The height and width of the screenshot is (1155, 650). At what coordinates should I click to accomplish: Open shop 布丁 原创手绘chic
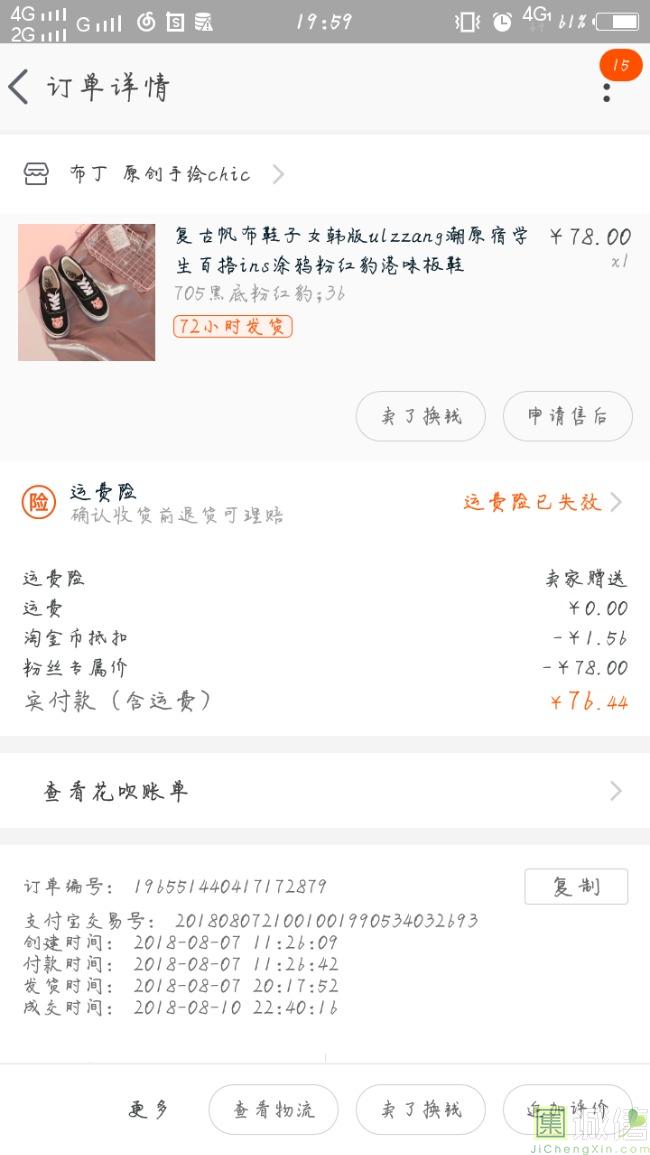click(x=153, y=175)
